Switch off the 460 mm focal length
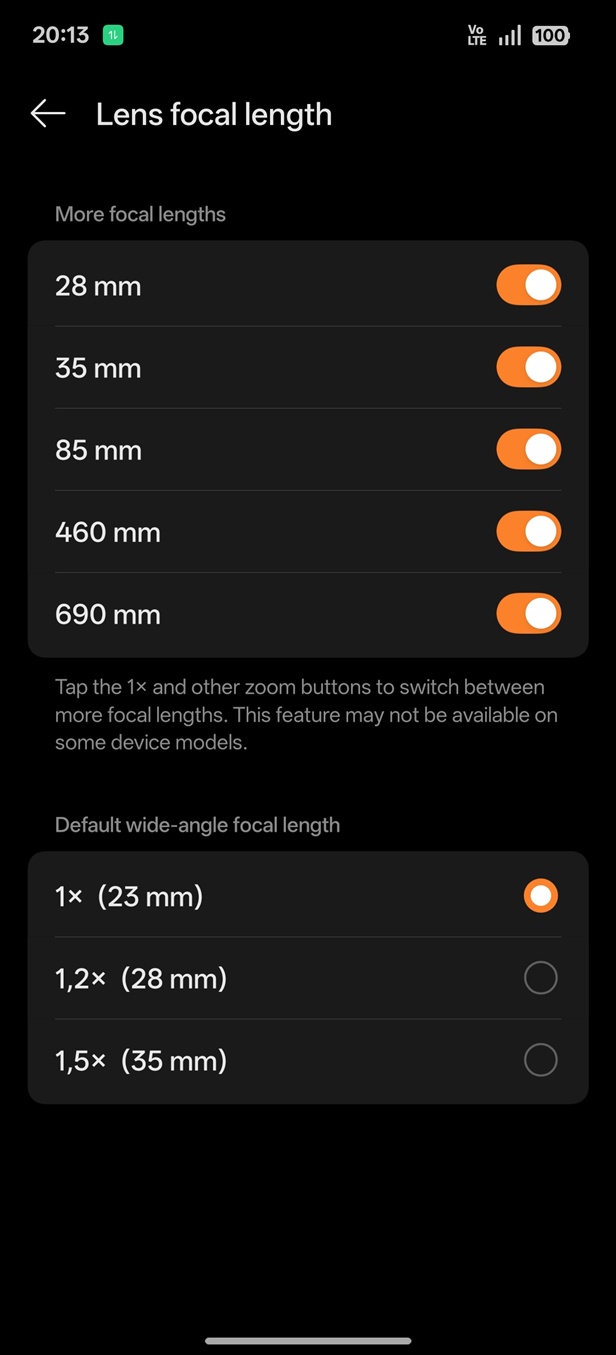This screenshot has width=616, height=1355. click(528, 532)
